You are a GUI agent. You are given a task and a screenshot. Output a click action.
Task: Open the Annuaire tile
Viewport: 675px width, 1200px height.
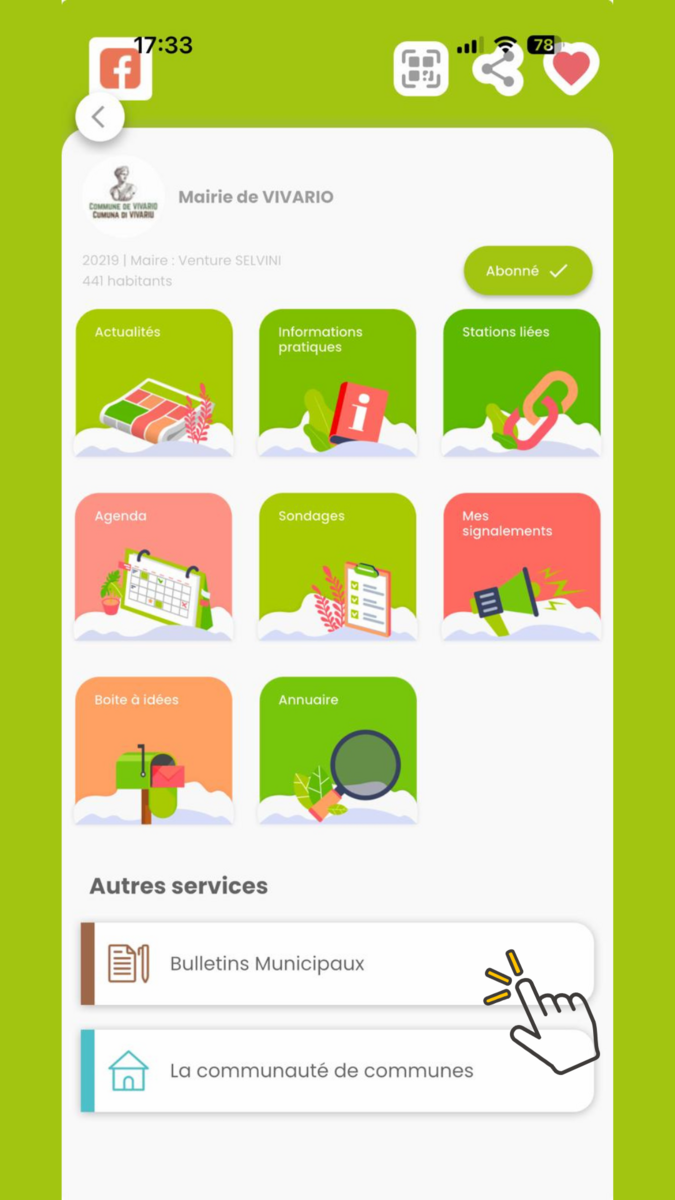click(x=337, y=751)
